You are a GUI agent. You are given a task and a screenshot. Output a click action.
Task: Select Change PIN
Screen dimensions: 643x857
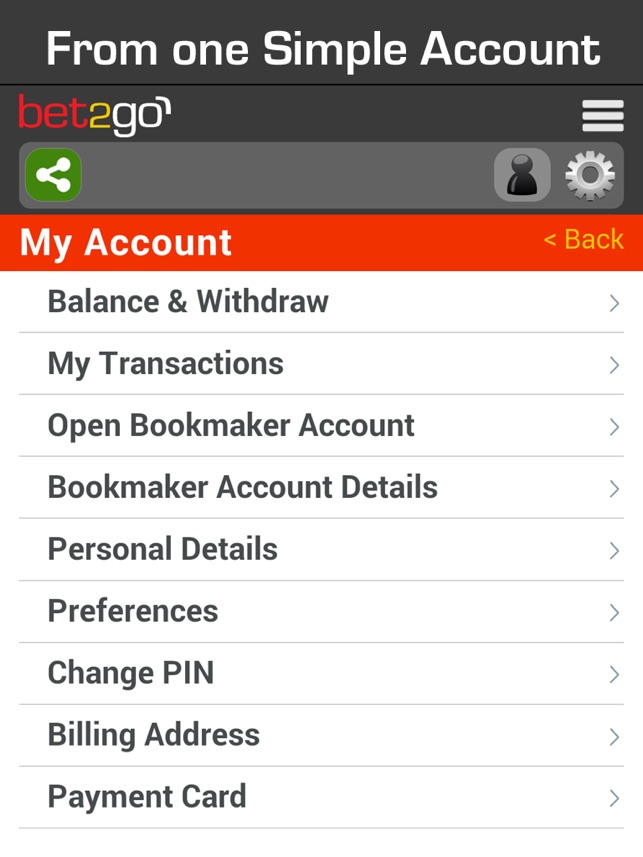click(322, 673)
